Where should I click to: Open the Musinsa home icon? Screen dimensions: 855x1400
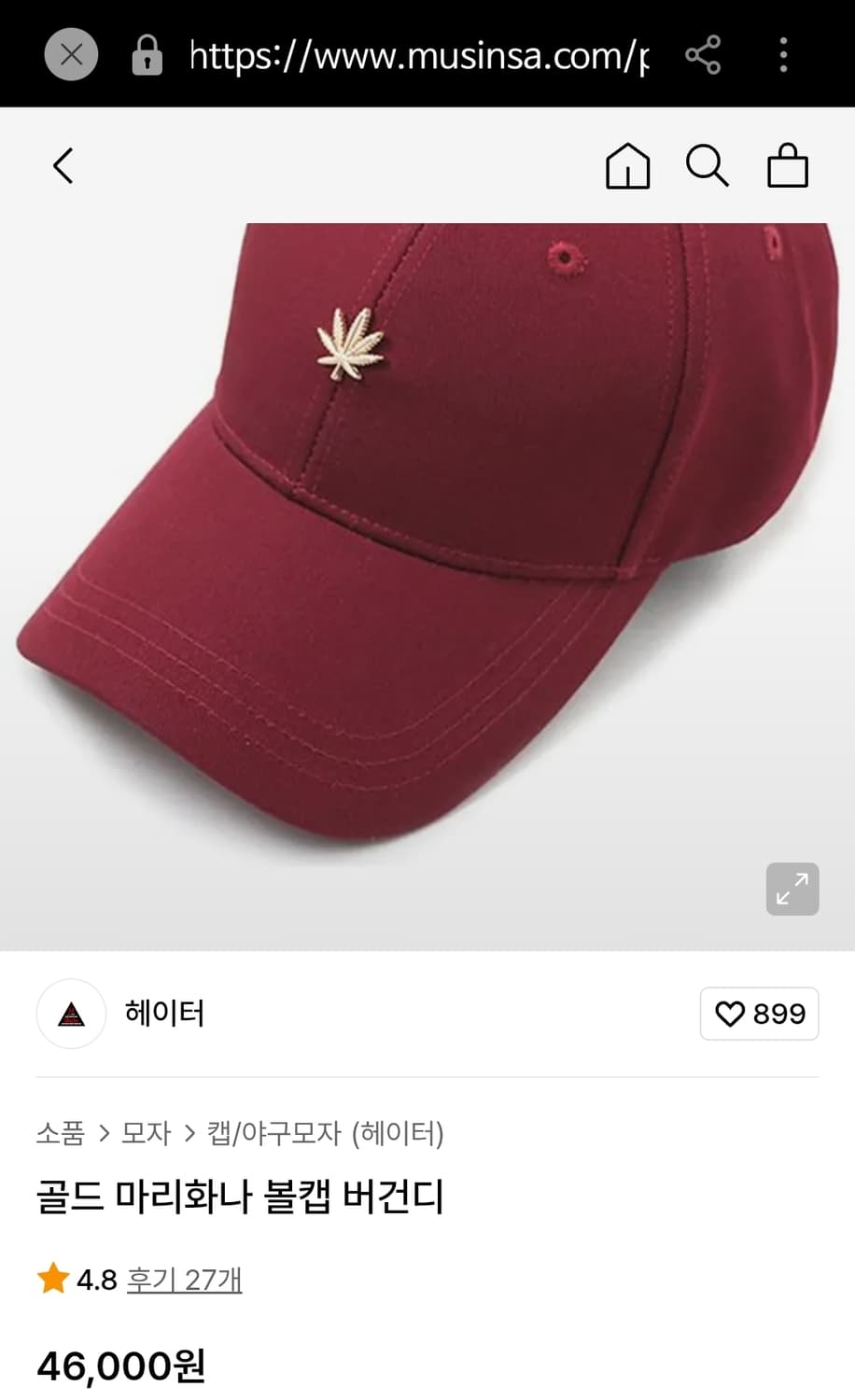coord(627,166)
